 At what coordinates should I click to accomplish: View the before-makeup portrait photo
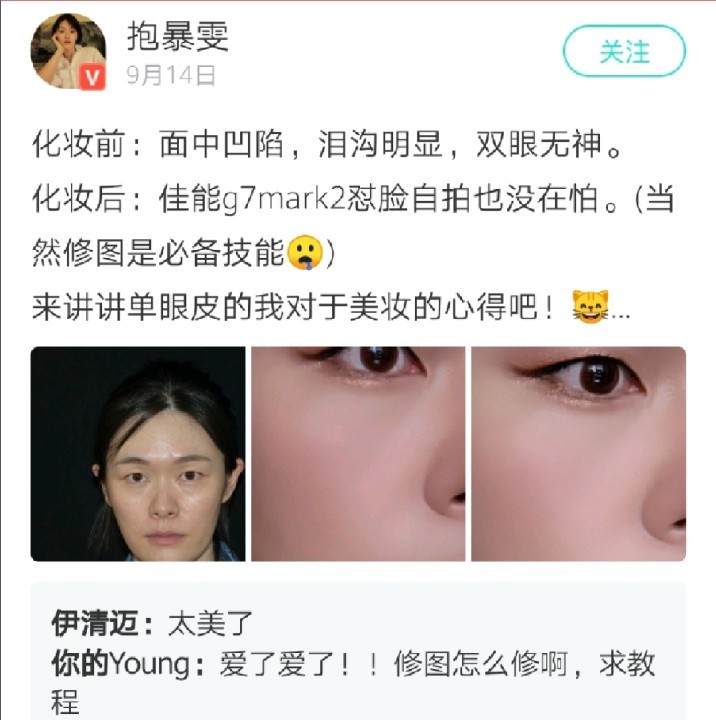[x=138, y=453]
